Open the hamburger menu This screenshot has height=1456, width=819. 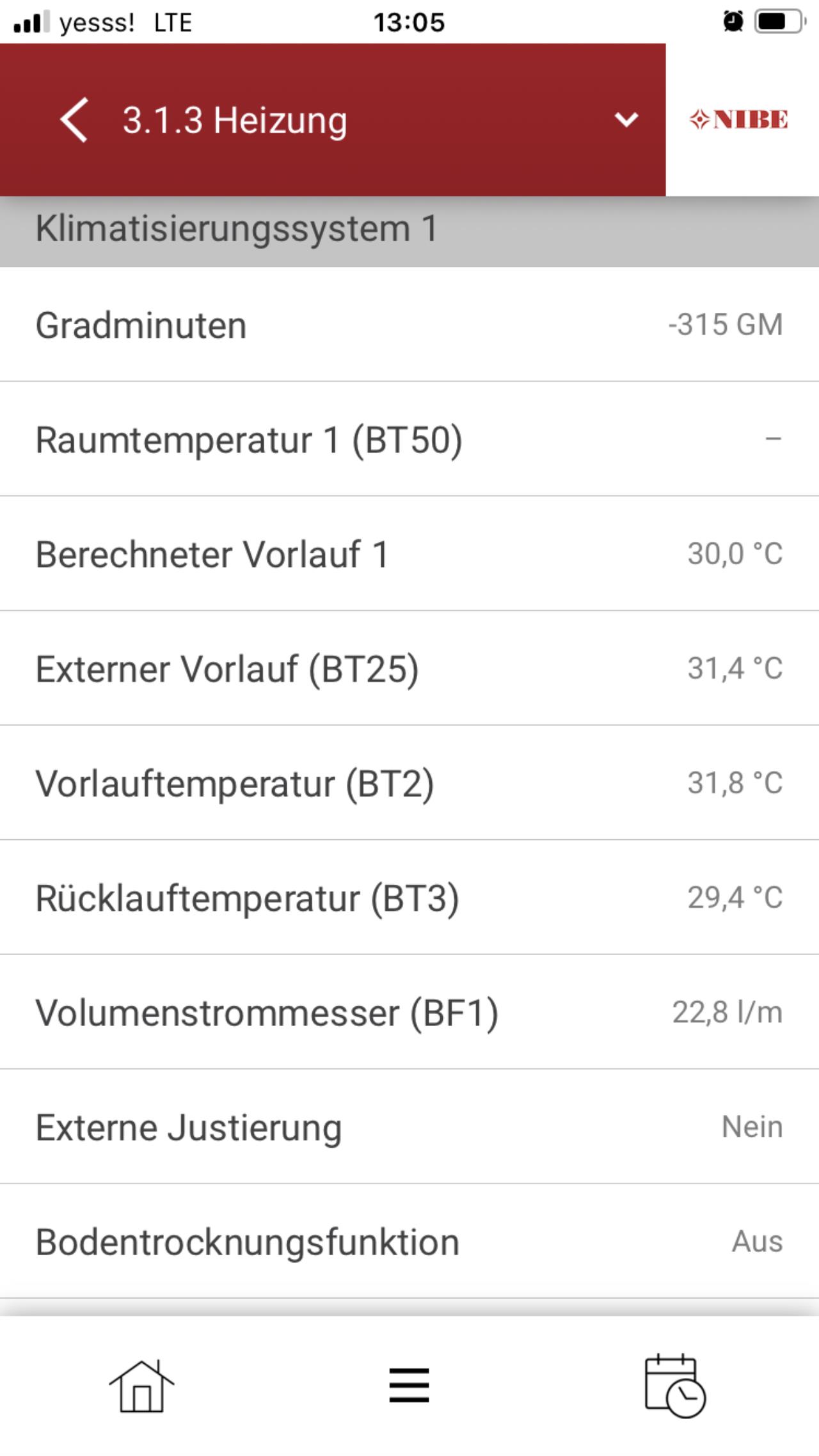(409, 1386)
